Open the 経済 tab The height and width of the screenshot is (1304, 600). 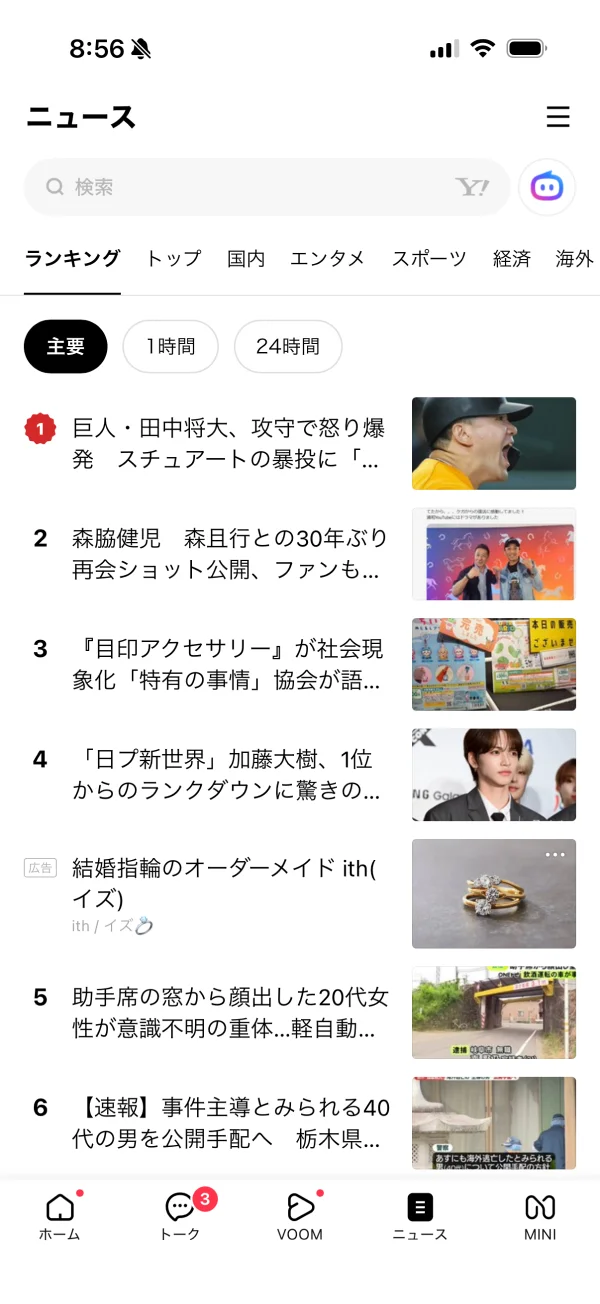[x=512, y=258]
